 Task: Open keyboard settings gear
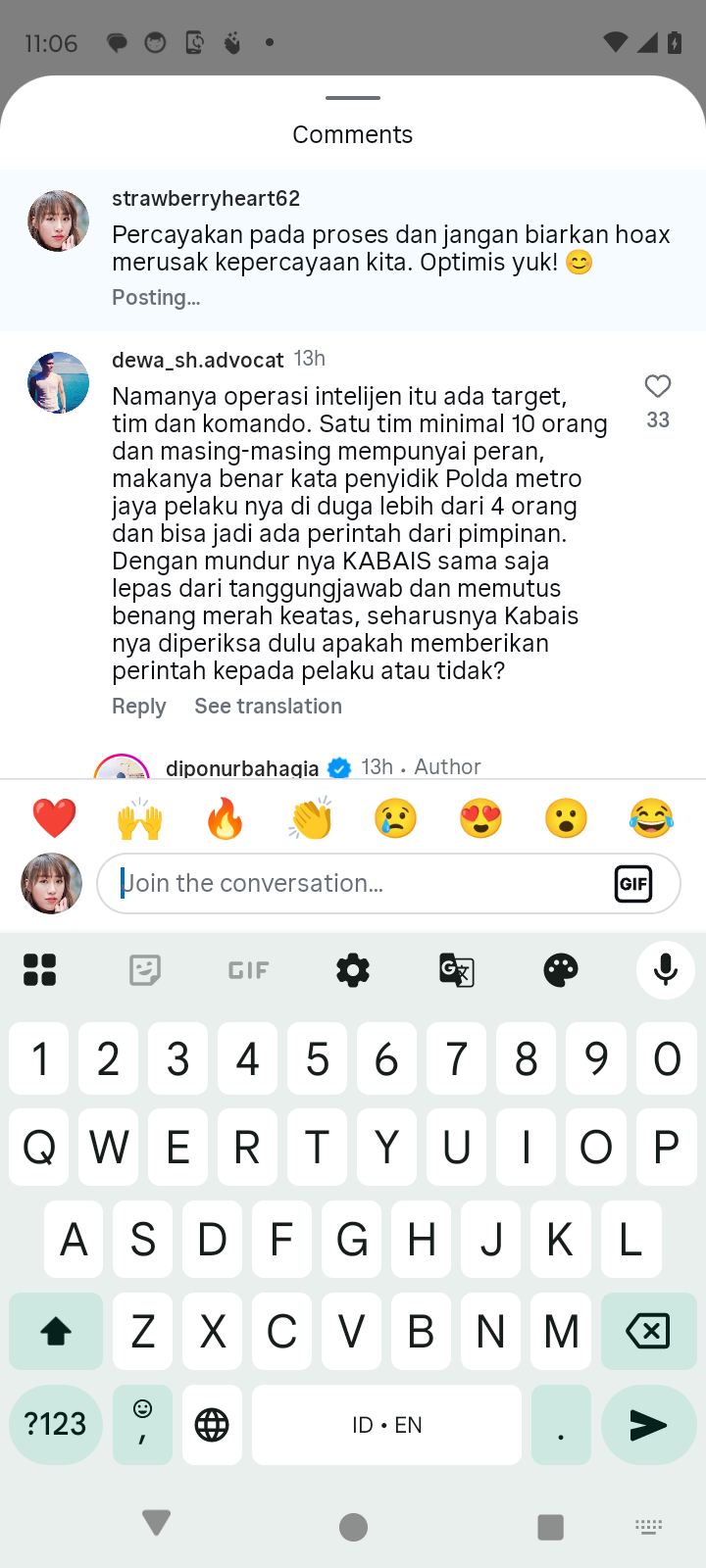pyautogui.click(x=353, y=970)
